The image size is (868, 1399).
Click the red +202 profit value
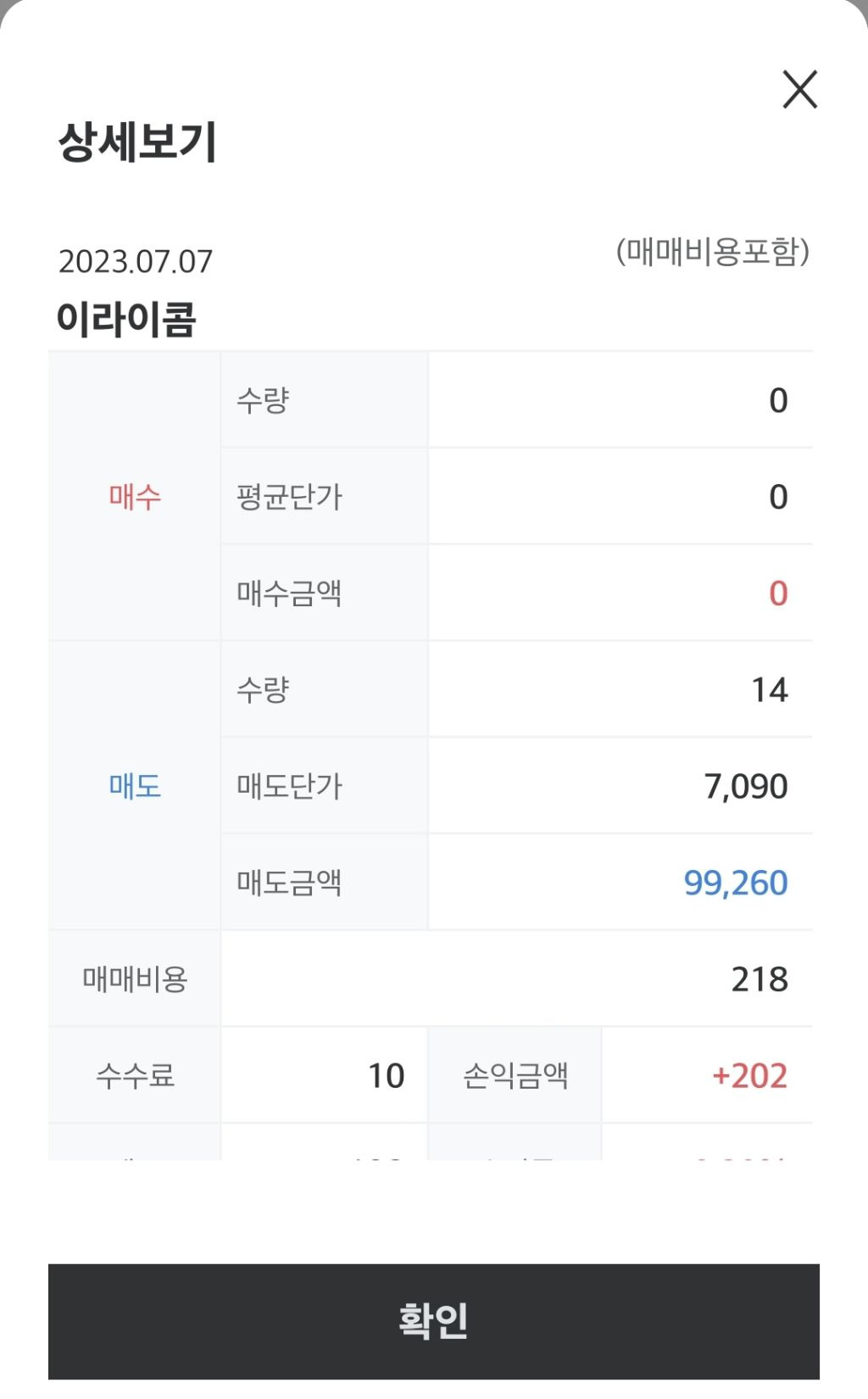point(749,1075)
